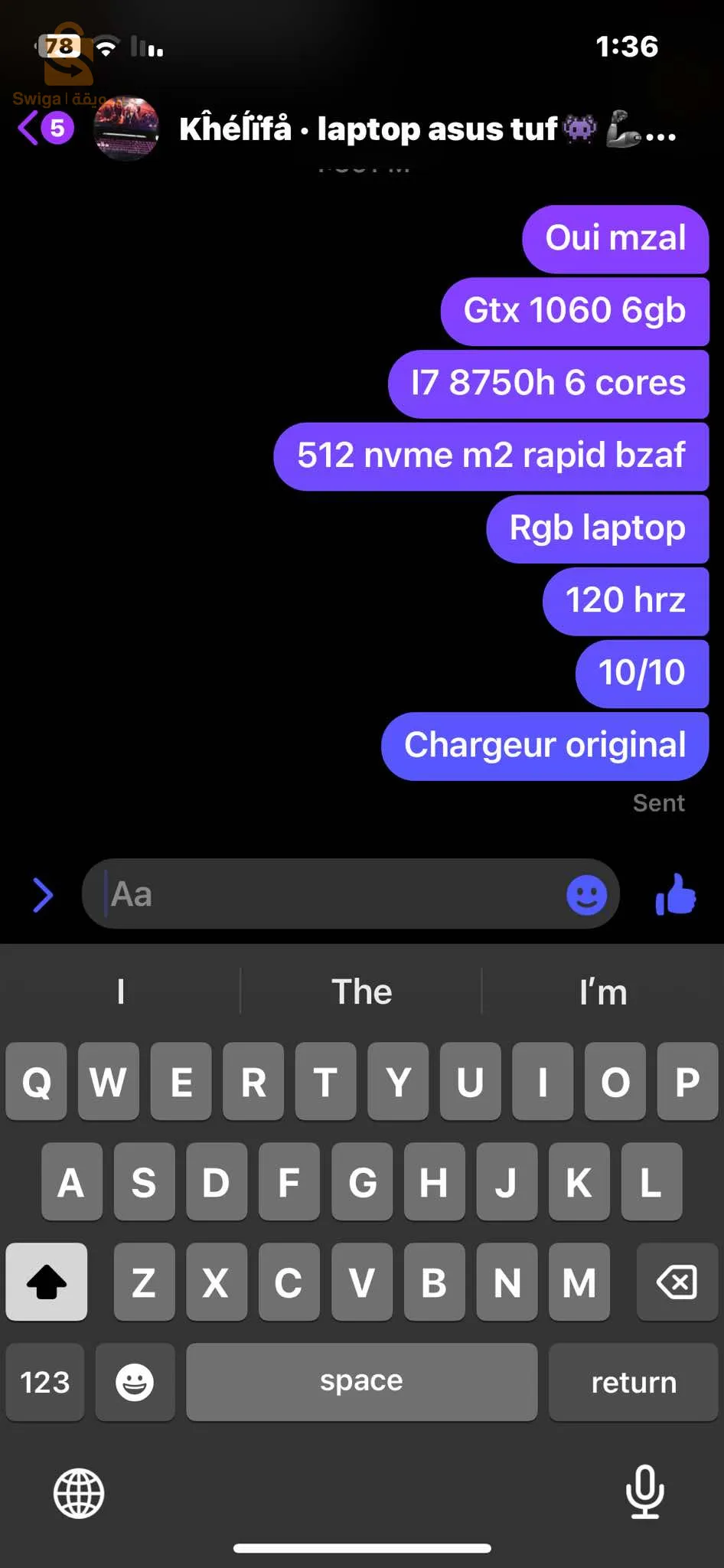Image resolution: width=724 pixels, height=1568 pixels.
Task: Insert the suggestion "The"
Action: pos(361,992)
